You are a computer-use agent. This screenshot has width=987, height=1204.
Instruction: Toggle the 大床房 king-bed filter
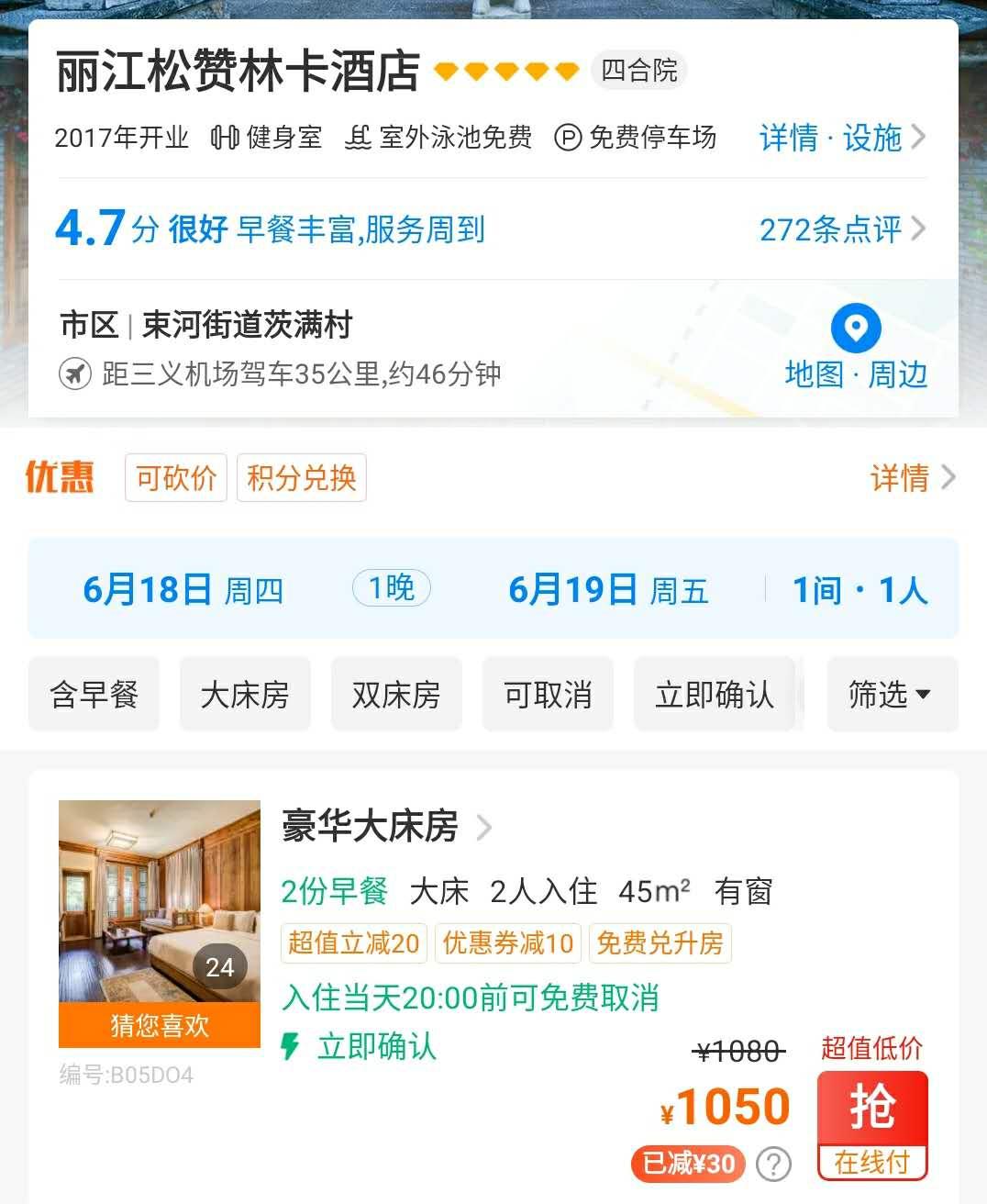(x=244, y=695)
